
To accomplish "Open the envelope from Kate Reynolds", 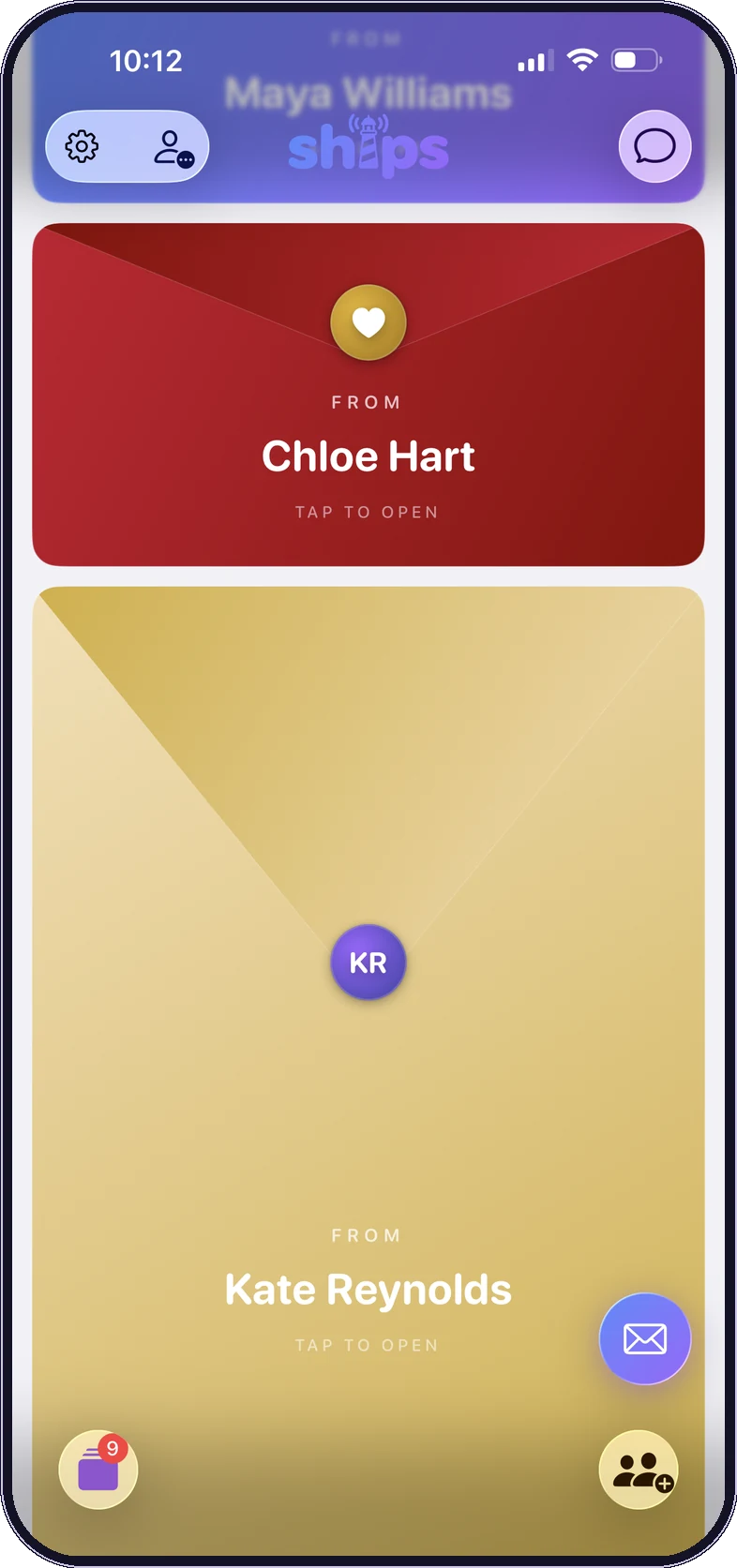I will click(368, 1068).
